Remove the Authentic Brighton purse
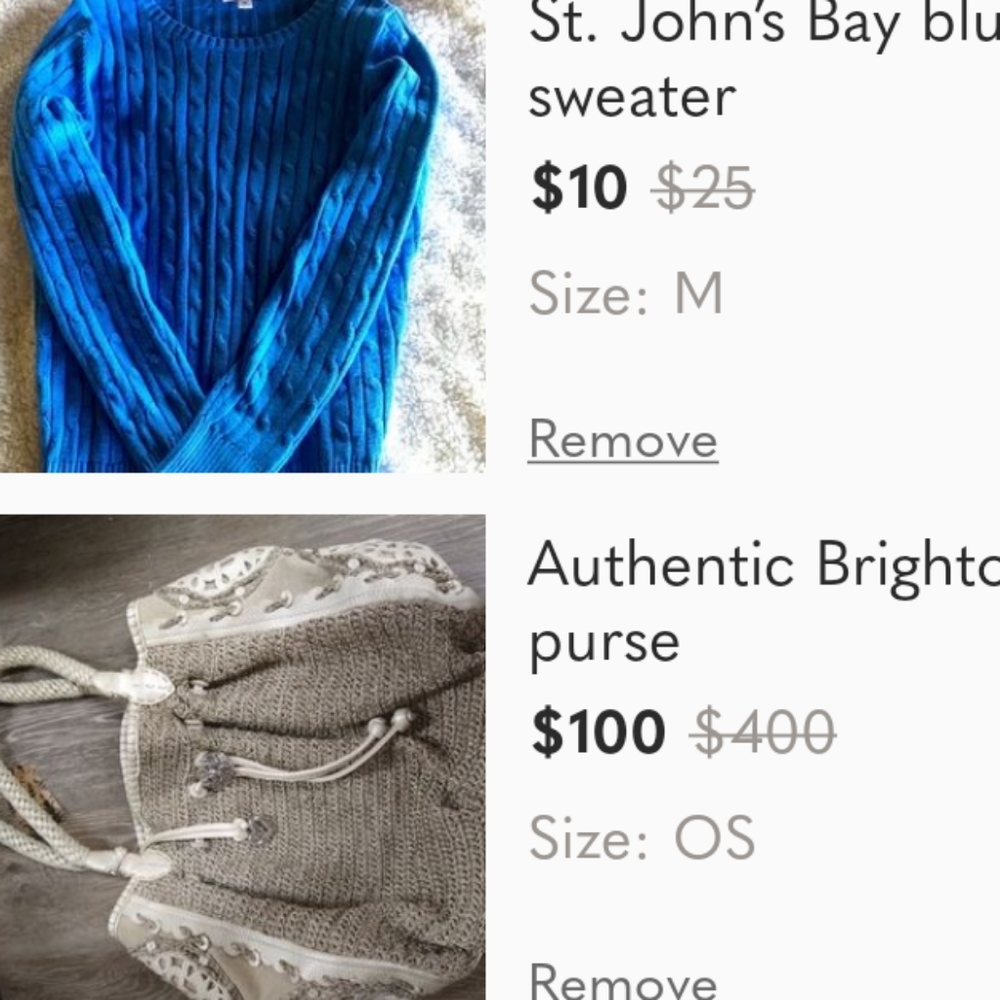Viewport: 1000px width, 1000px height. point(622,980)
